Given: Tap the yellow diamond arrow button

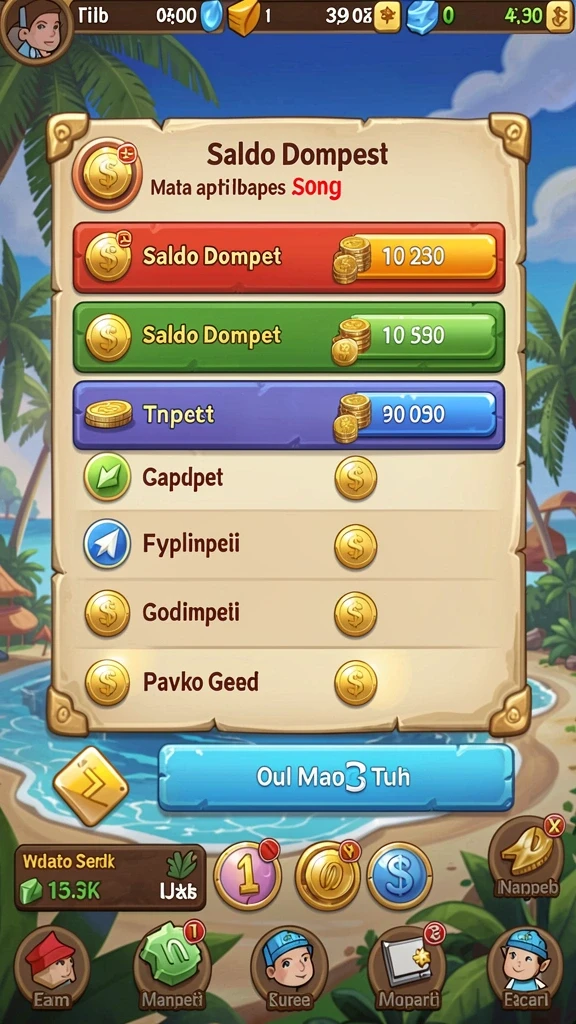Looking at the screenshot, I should coord(91,784).
